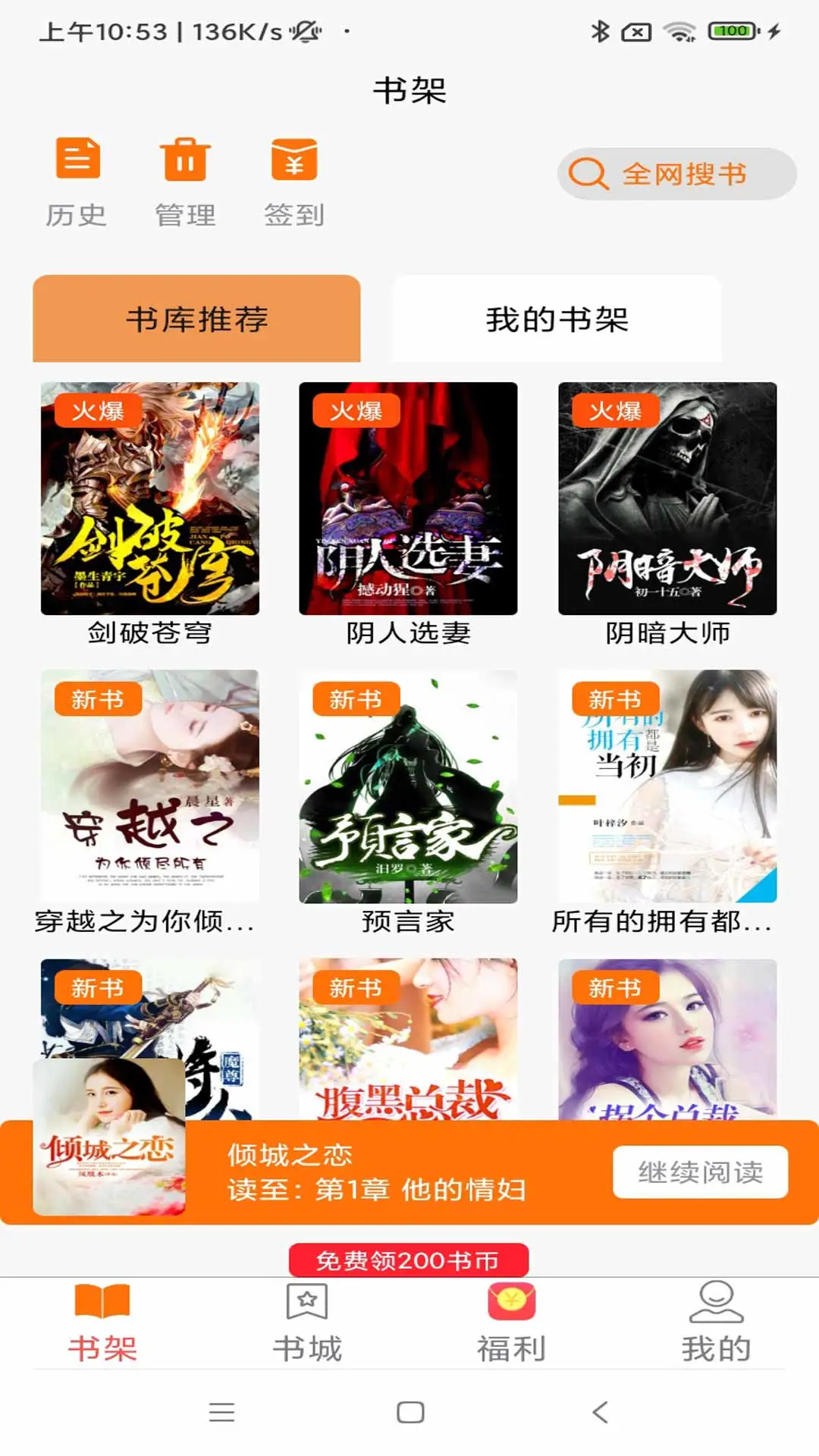
Task: Open the daily sign-in (签到)
Action: pyautogui.click(x=294, y=182)
